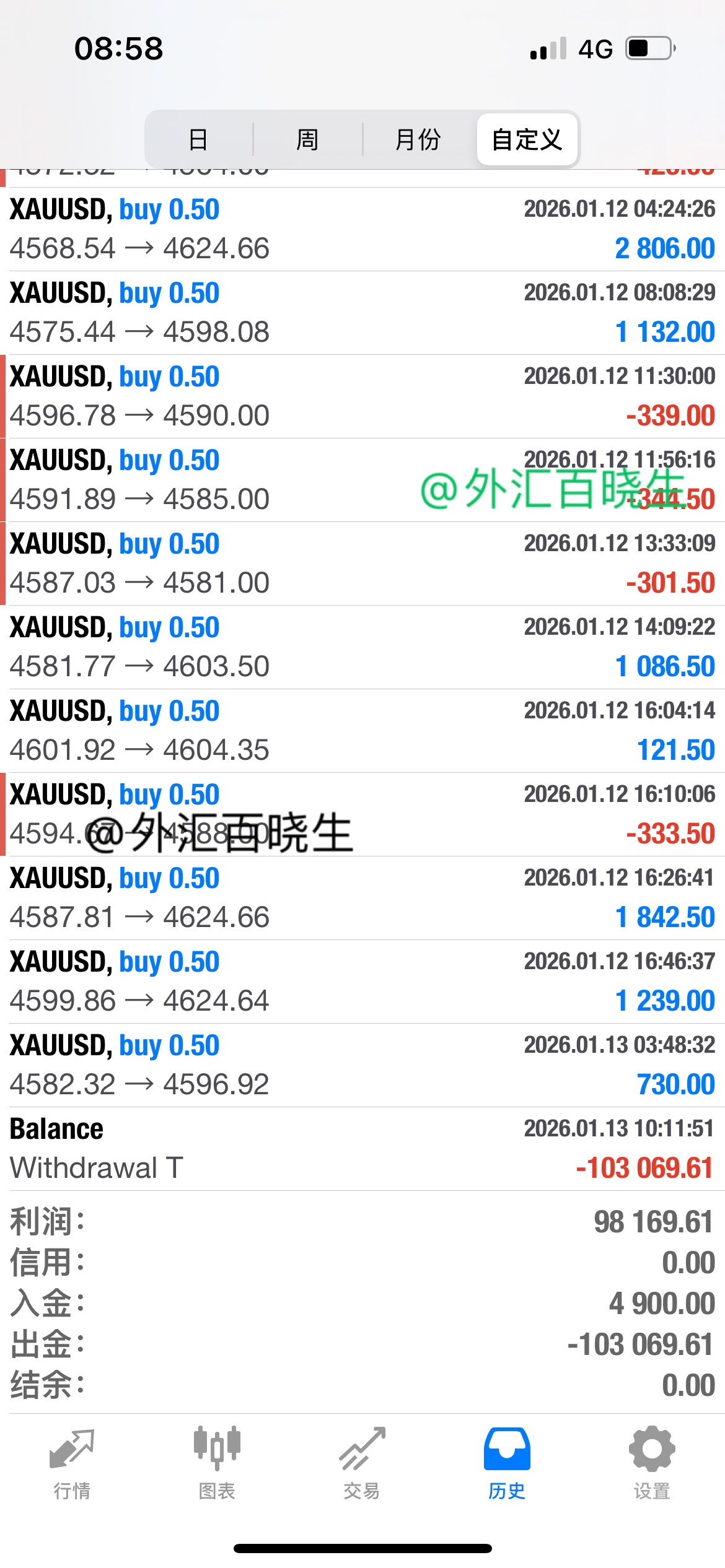Expand the XAUUSD trade with 1 132.00 profit
Image resolution: width=725 pixels, height=1568 pixels.
click(x=362, y=313)
